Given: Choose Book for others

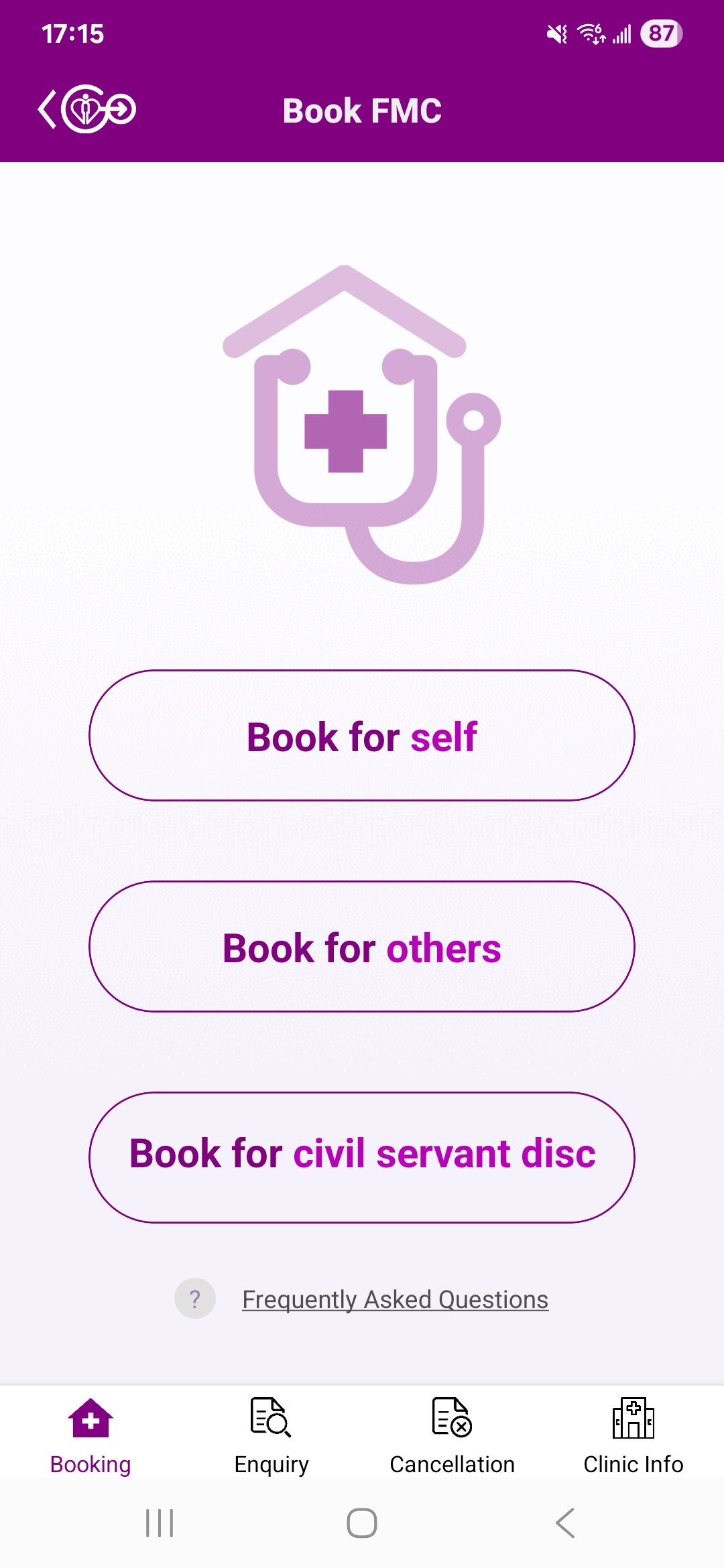Looking at the screenshot, I should (362, 947).
